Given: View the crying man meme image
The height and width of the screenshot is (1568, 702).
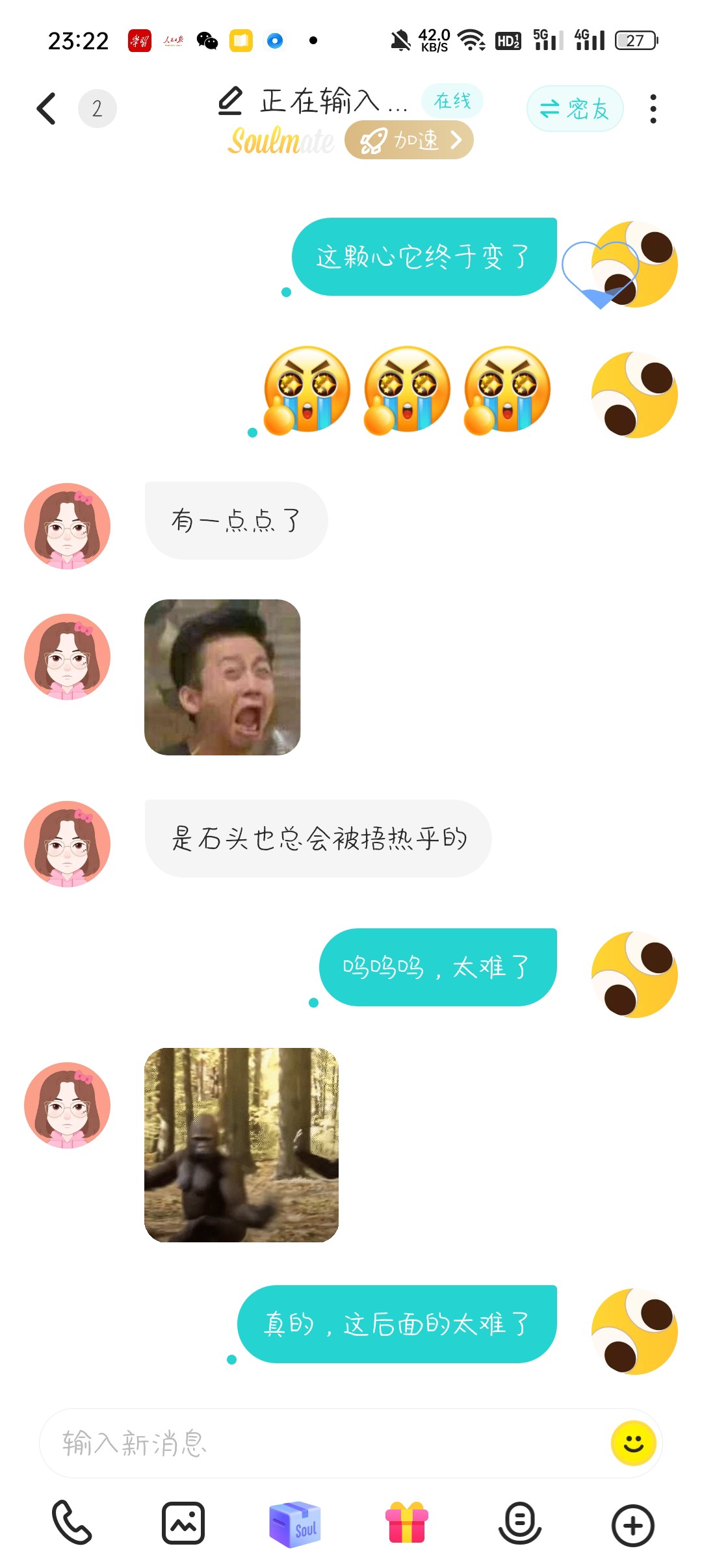Looking at the screenshot, I should (222, 677).
